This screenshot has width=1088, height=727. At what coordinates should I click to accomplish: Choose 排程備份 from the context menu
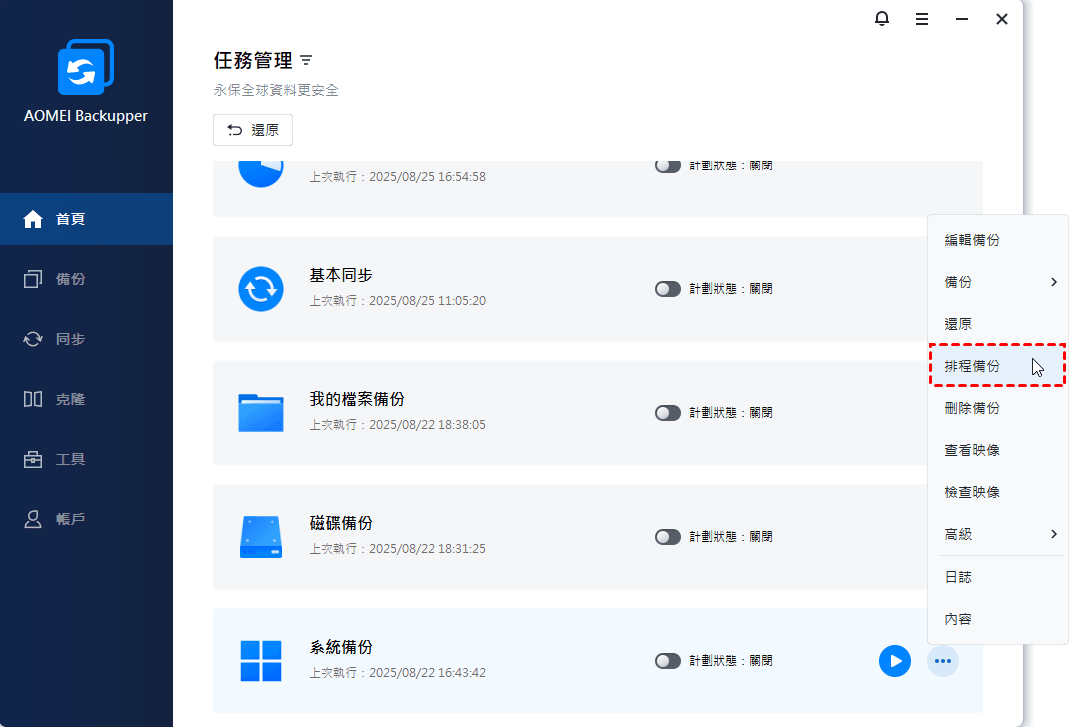click(x=972, y=366)
